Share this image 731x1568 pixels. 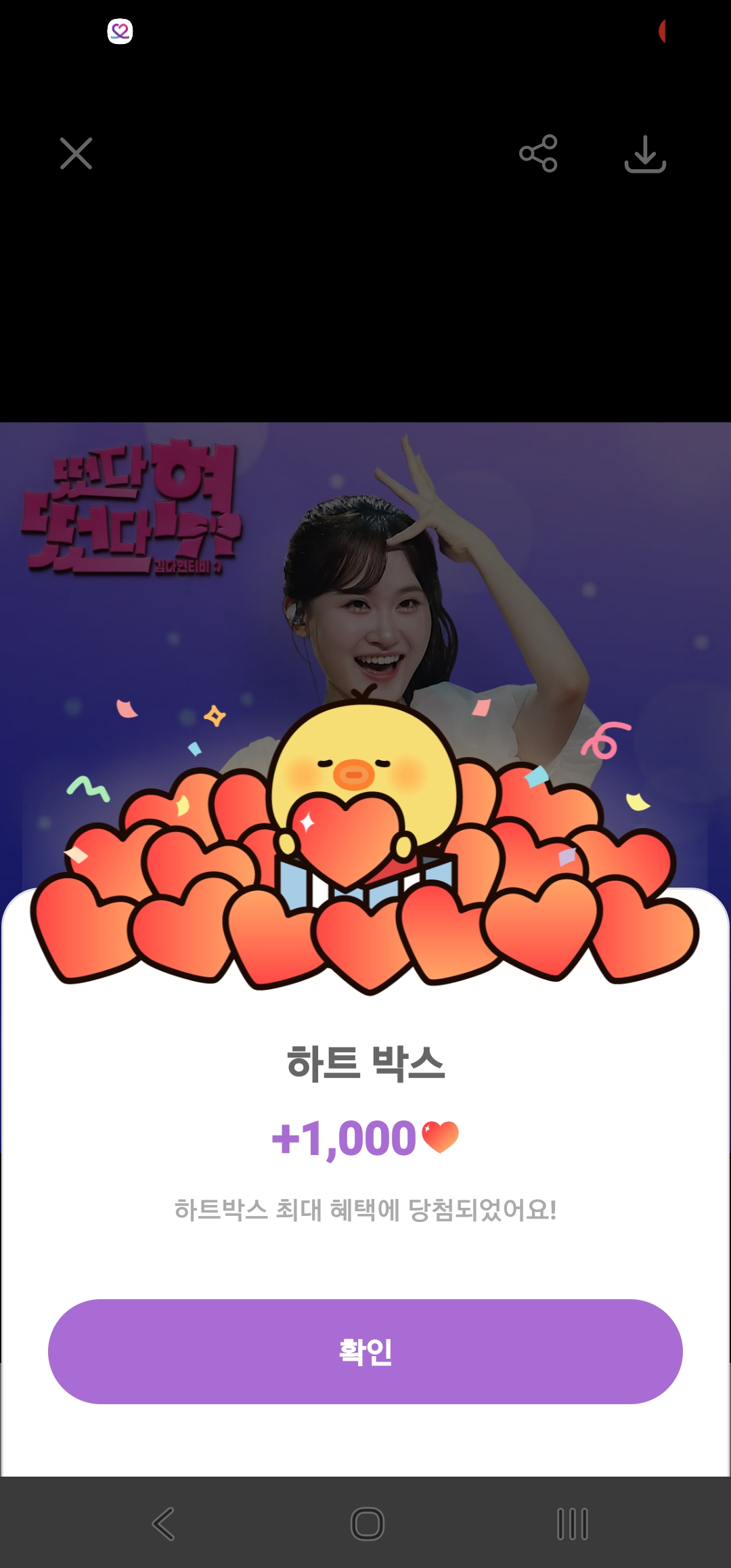tap(538, 154)
